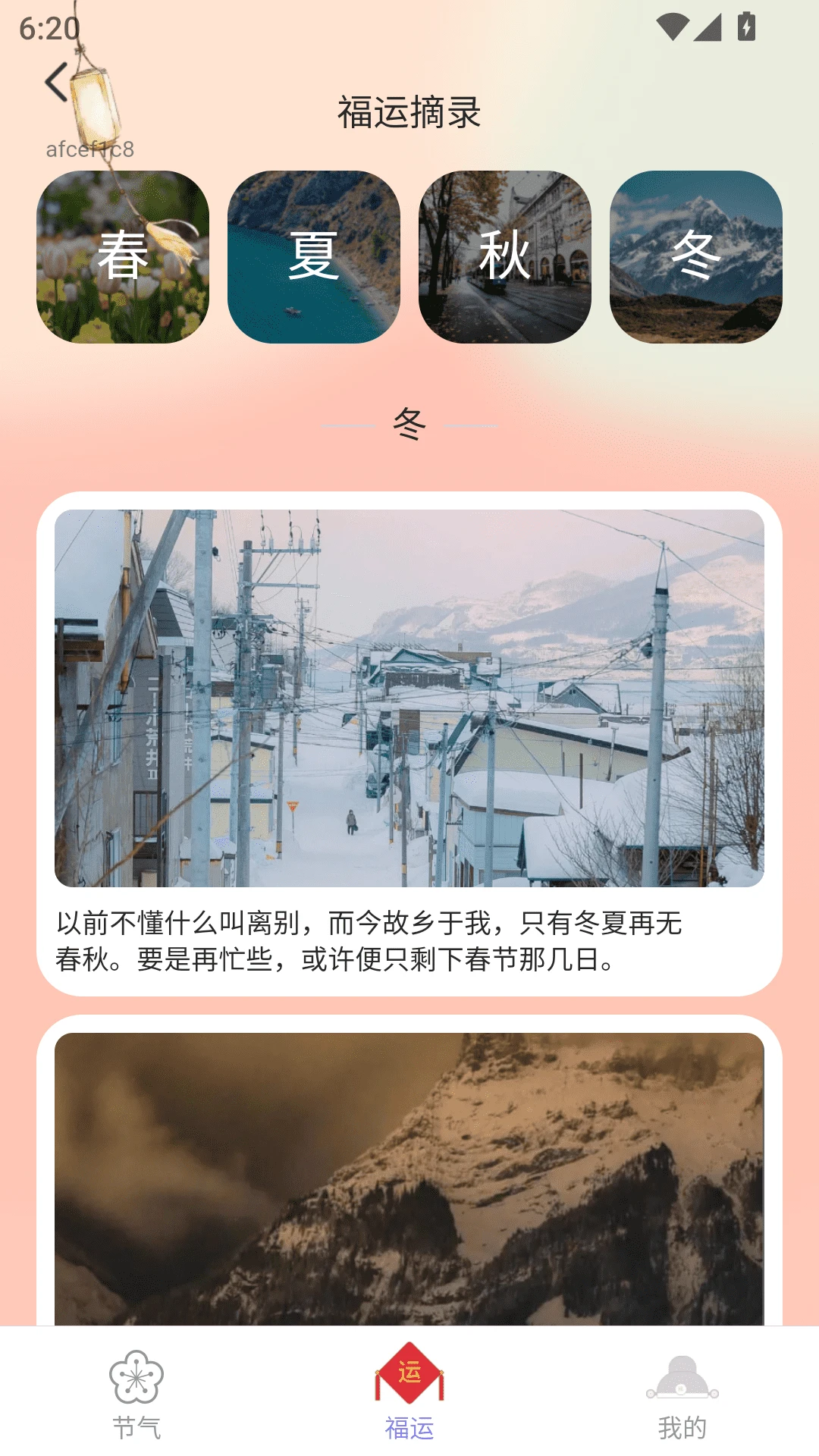Select the 春 season tile
Viewport: 819px width, 1456px height.
[123, 257]
